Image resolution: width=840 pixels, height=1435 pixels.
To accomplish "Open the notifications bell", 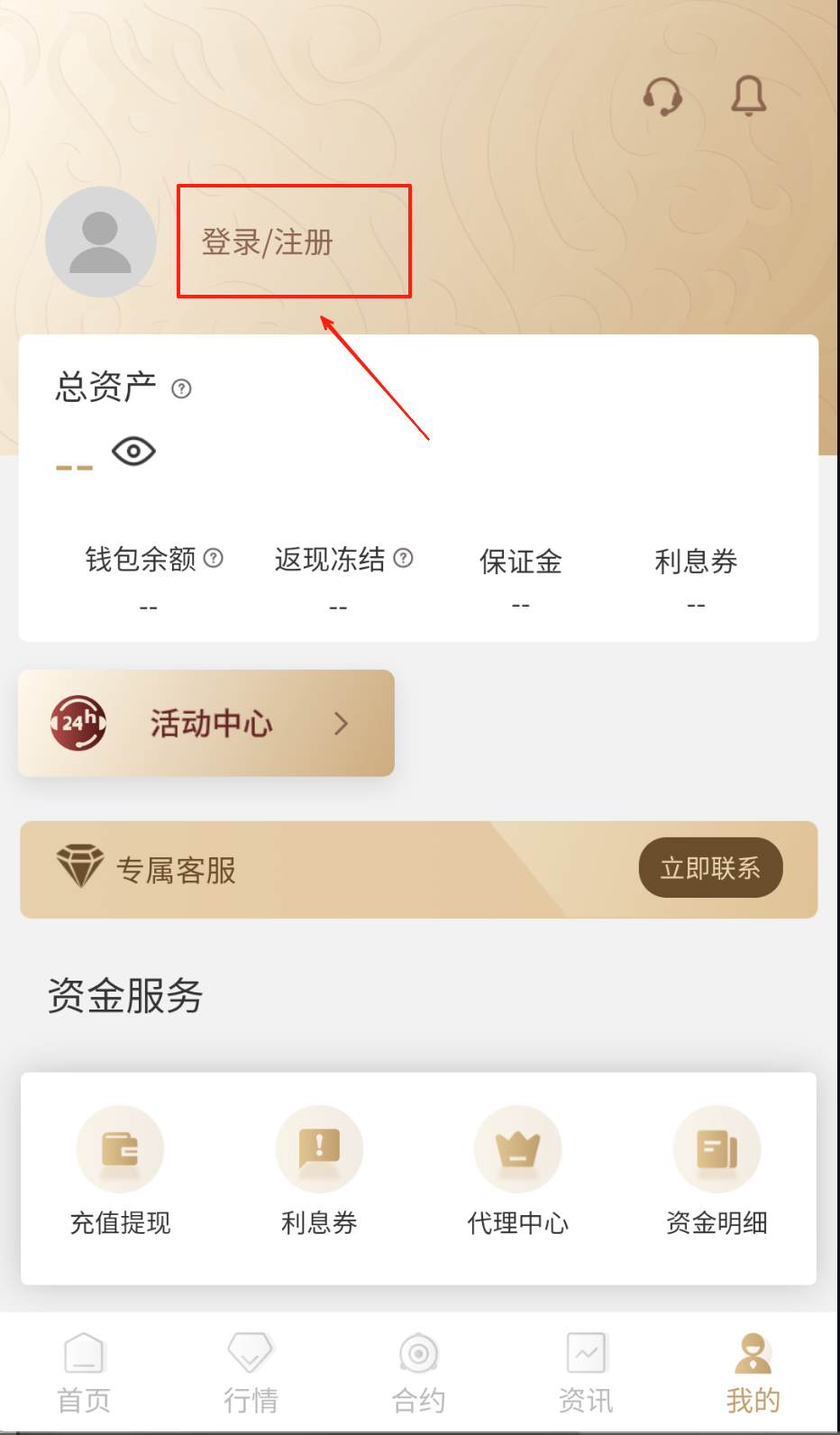I will (x=748, y=96).
